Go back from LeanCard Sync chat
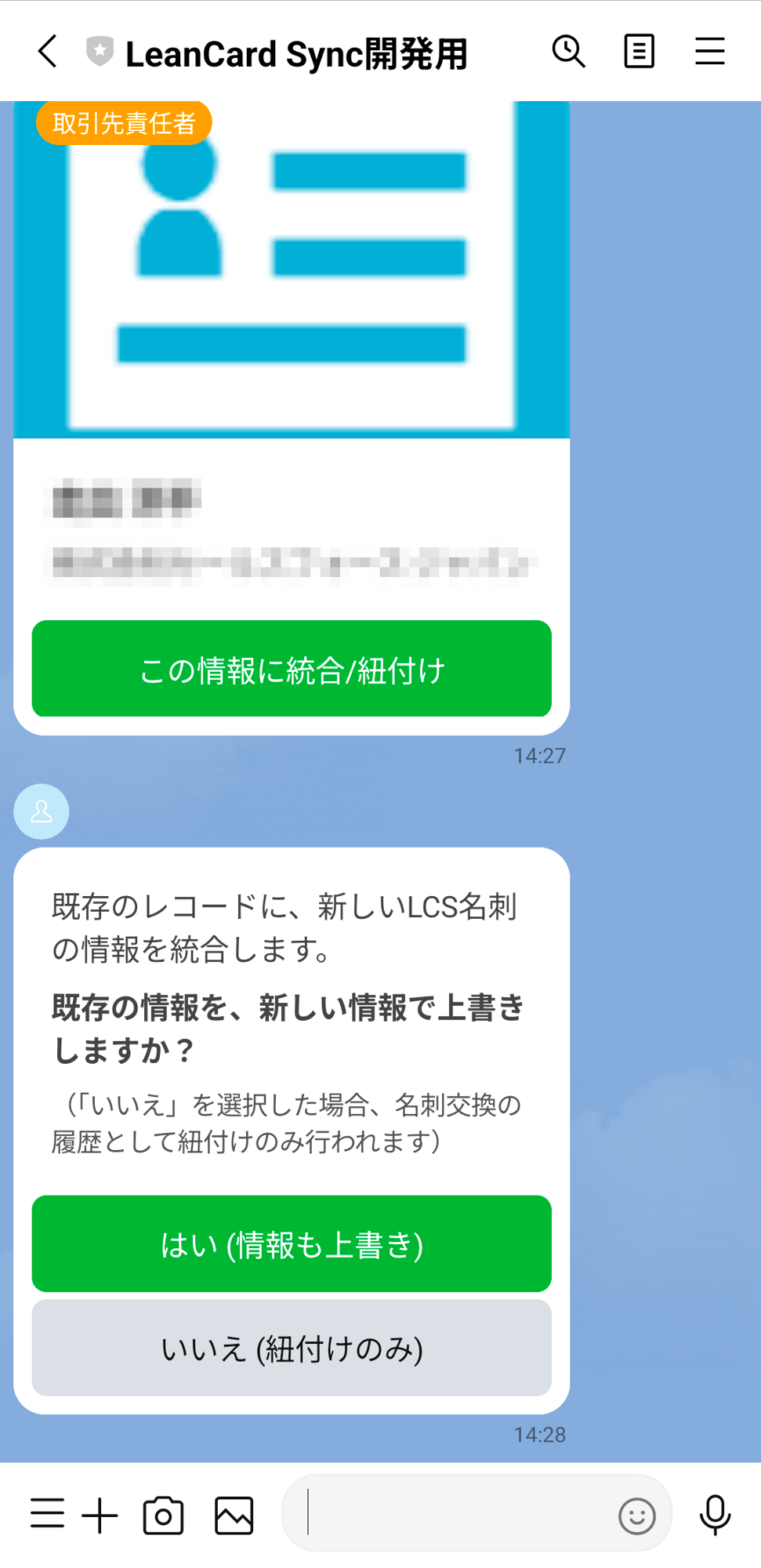761x1568 pixels. (x=48, y=53)
